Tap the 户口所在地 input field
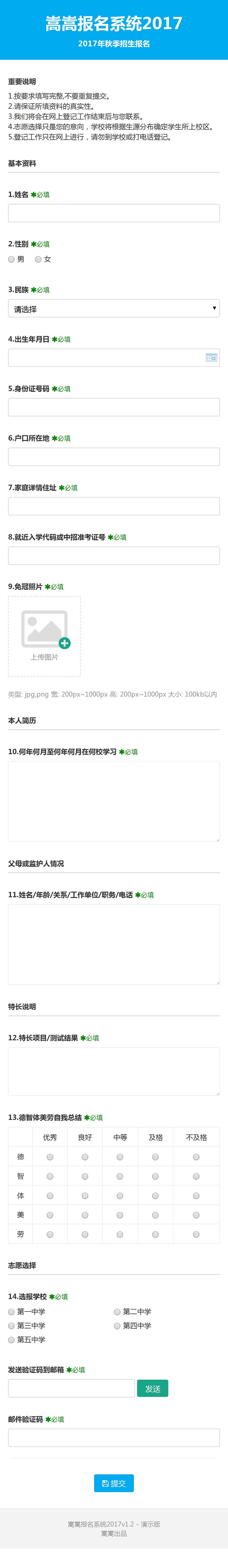 coord(114,456)
